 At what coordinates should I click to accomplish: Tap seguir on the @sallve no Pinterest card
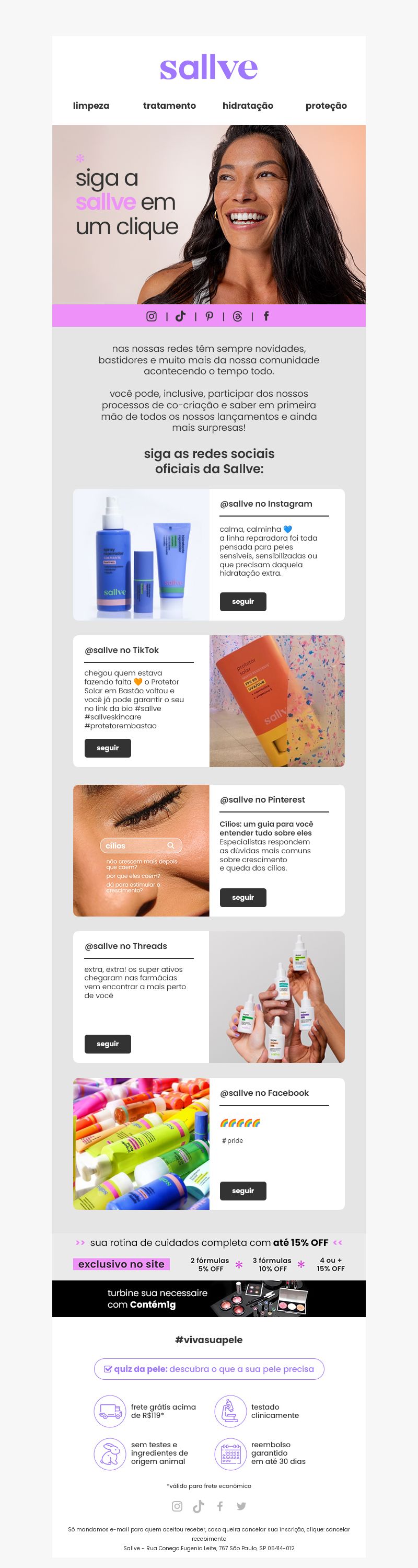[243, 897]
